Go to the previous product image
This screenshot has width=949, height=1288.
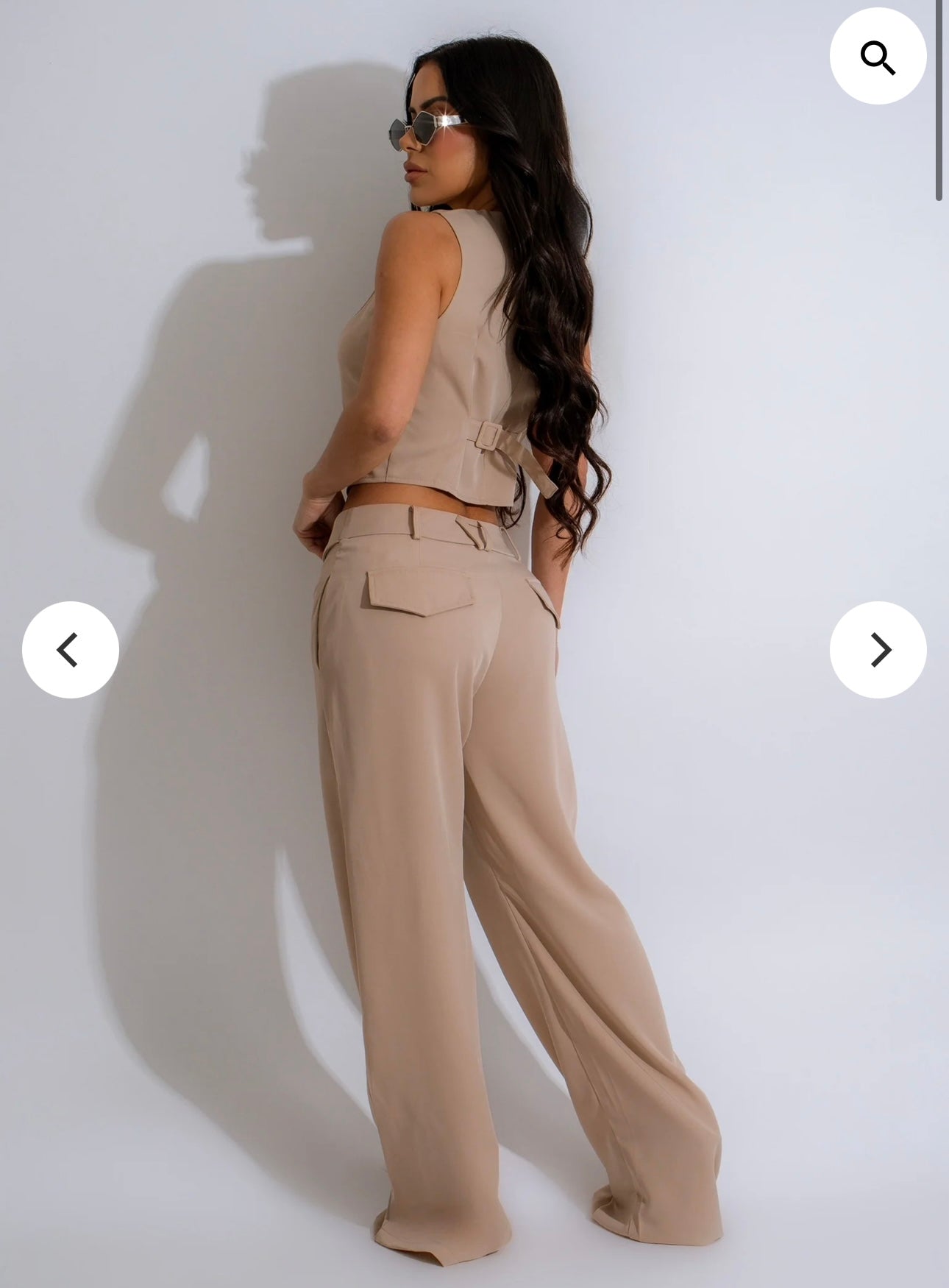click(x=70, y=650)
